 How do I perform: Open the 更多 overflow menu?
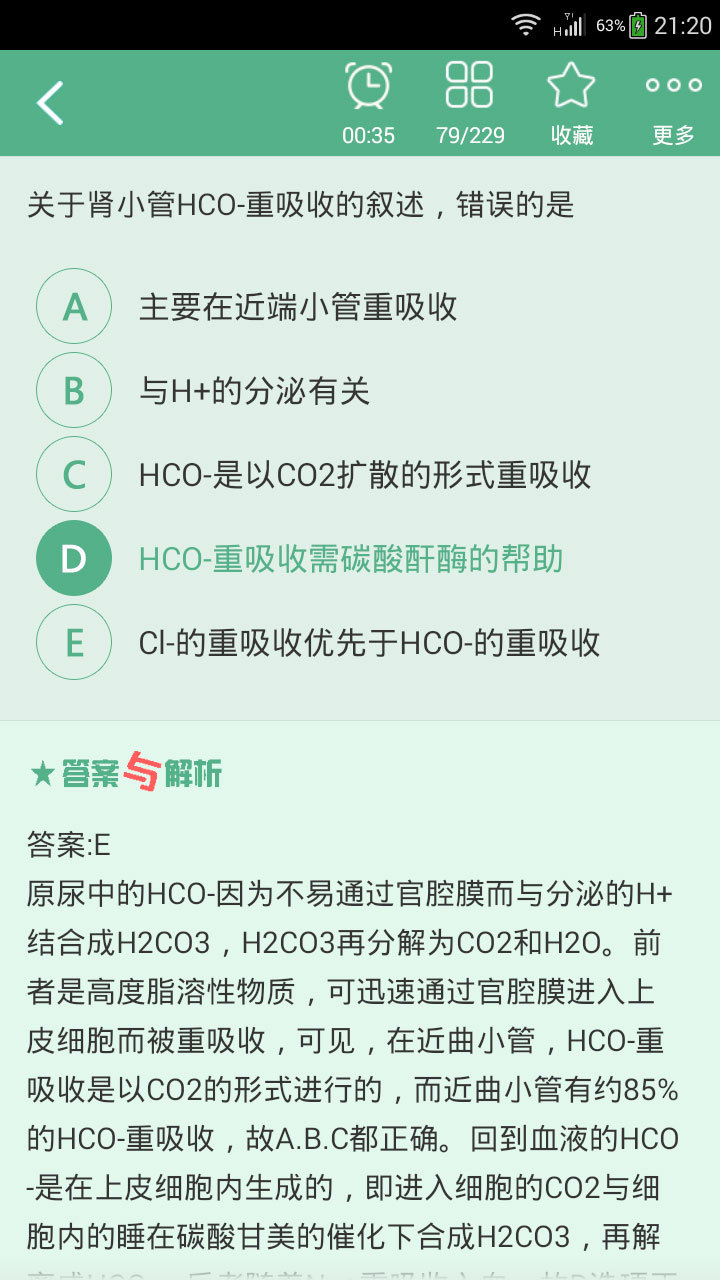pyautogui.click(x=673, y=102)
